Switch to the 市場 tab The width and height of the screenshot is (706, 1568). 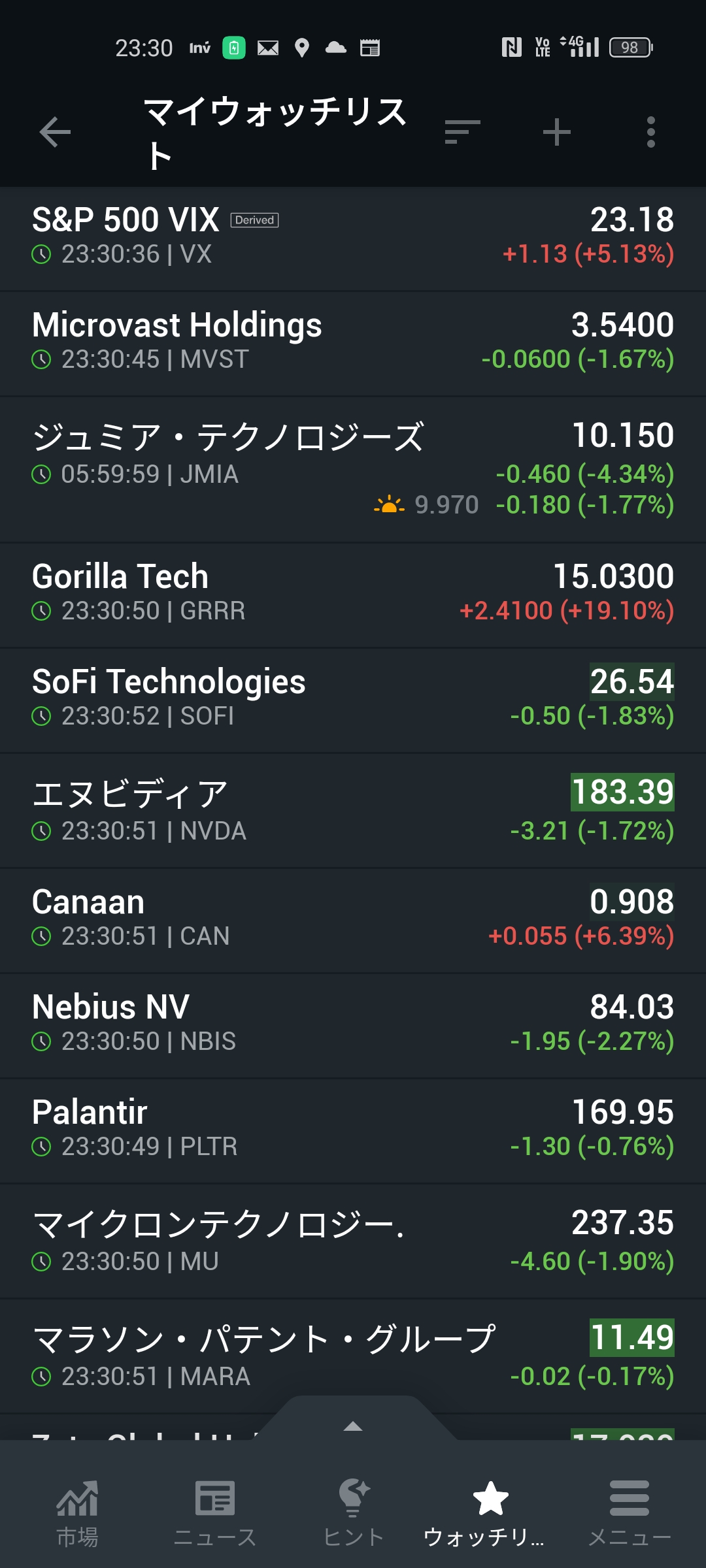[77, 1511]
